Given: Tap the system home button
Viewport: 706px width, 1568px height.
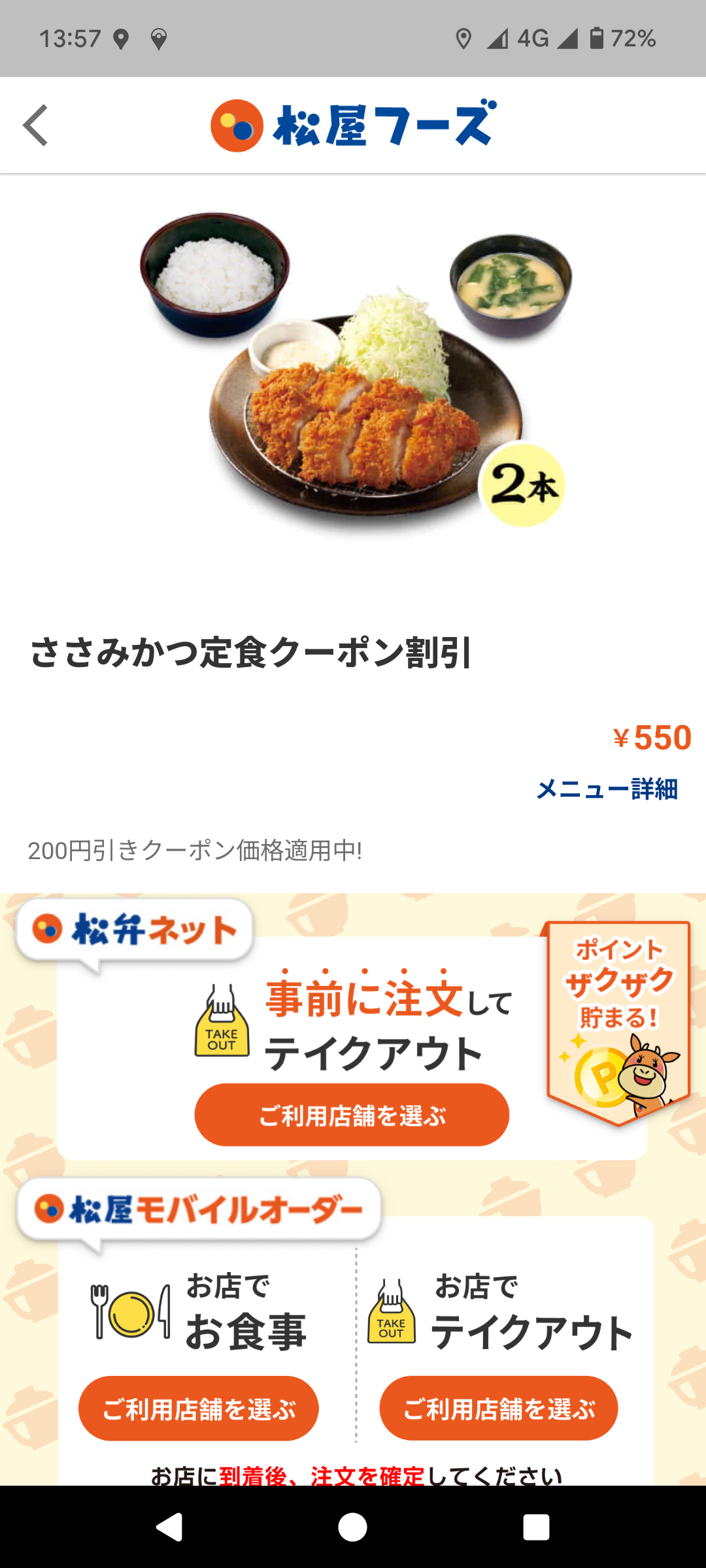Looking at the screenshot, I should click(352, 1527).
